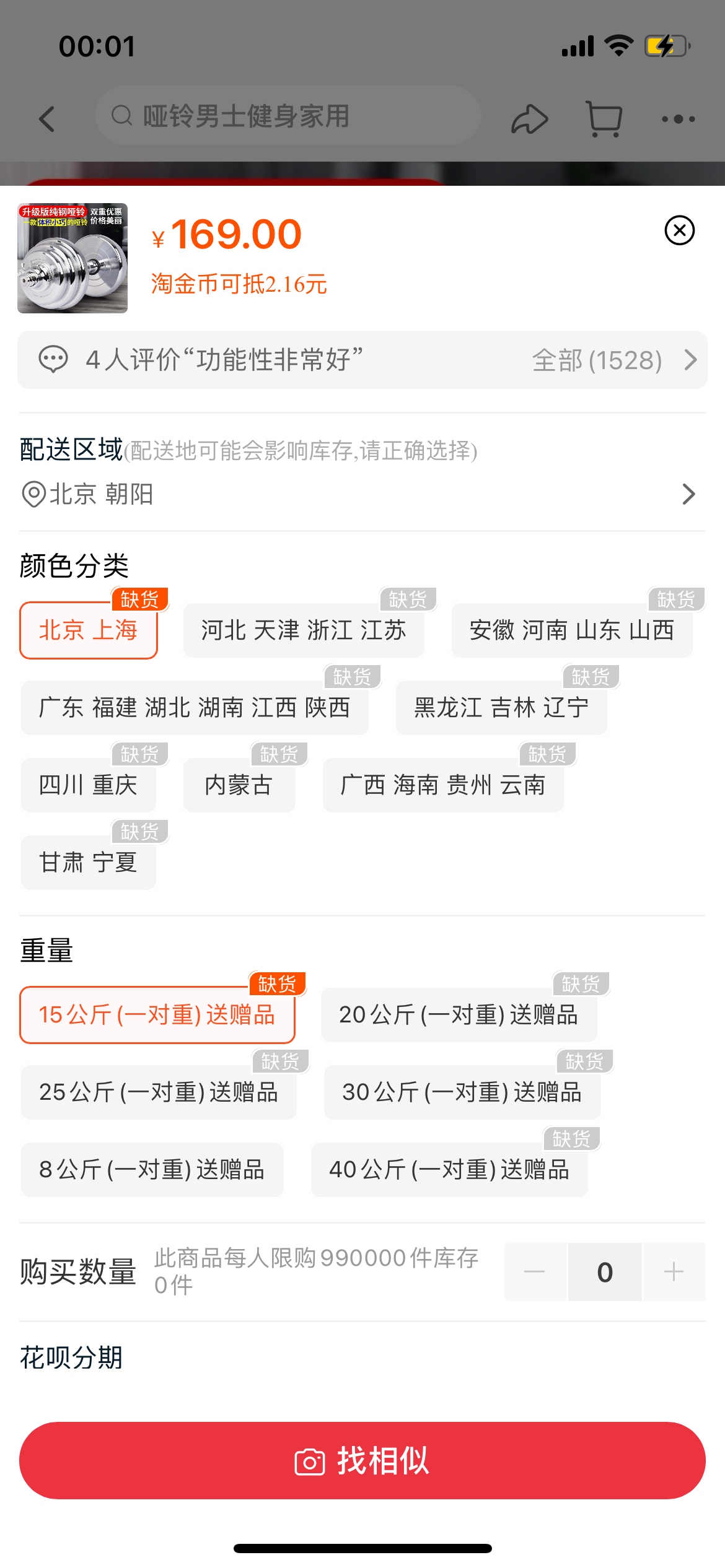Open the shopping cart
The width and height of the screenshot is (725, 1568).
pyautogui.click(x=604, y=119)
